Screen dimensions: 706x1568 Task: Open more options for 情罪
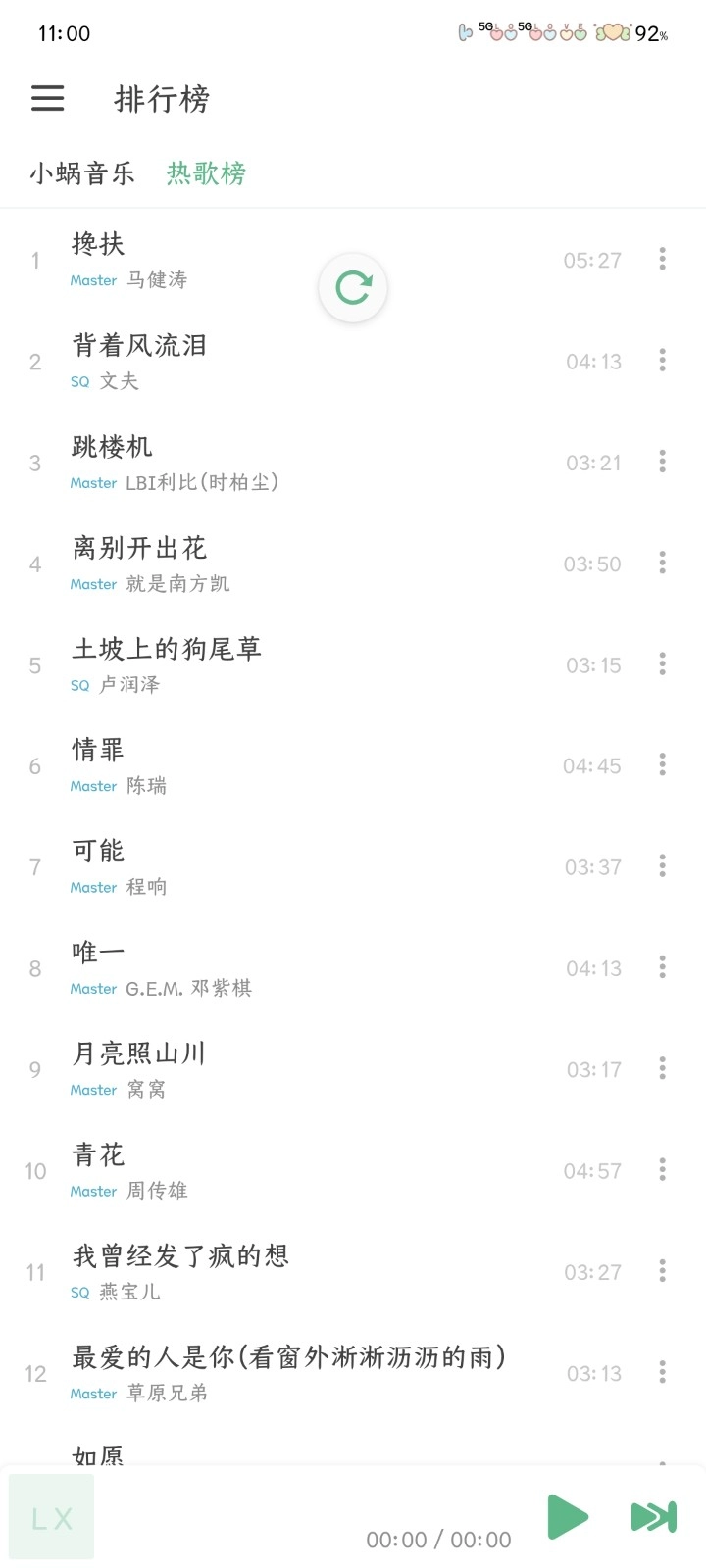point(663,765)
